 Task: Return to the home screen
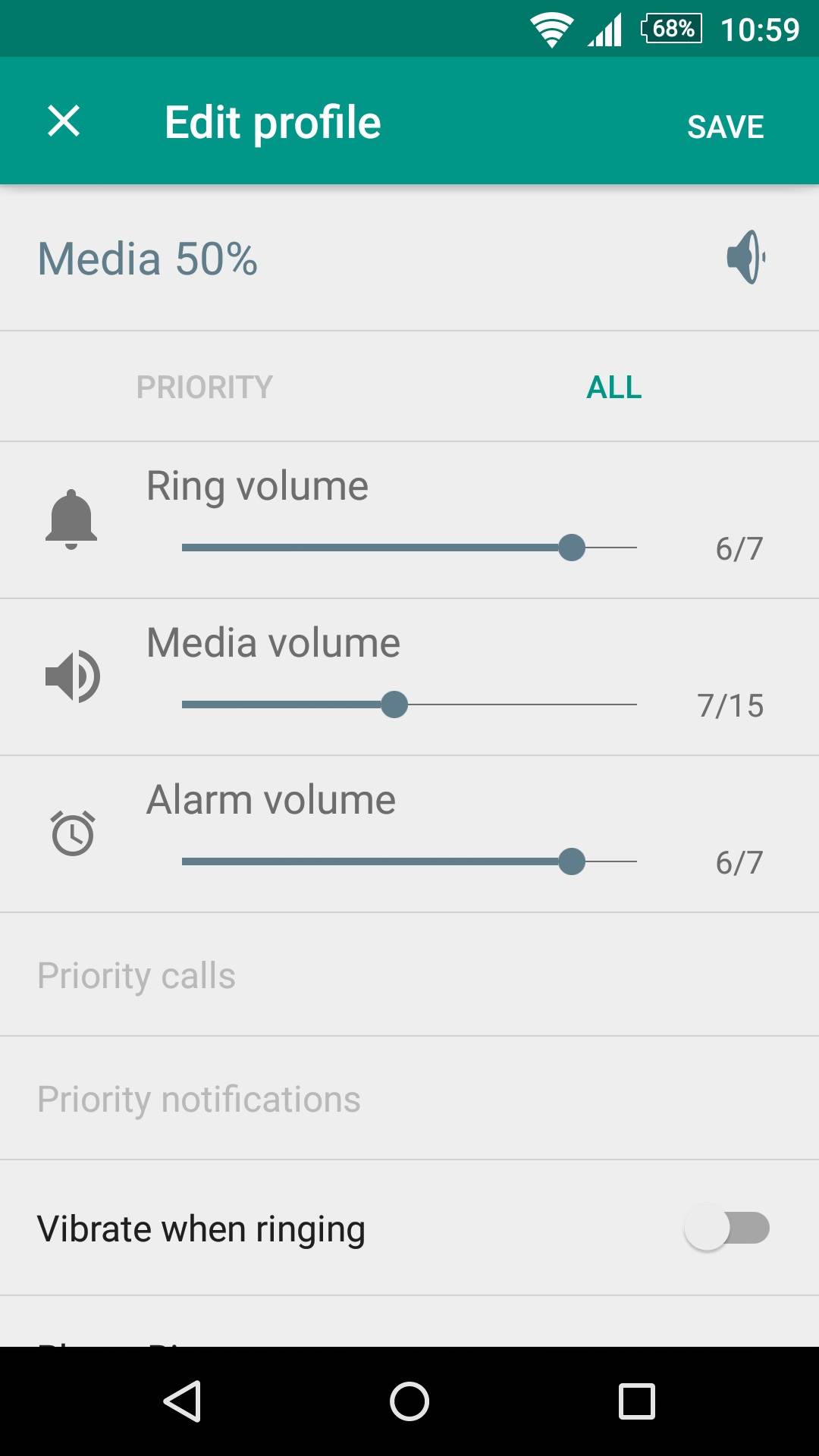(409, 1401)
